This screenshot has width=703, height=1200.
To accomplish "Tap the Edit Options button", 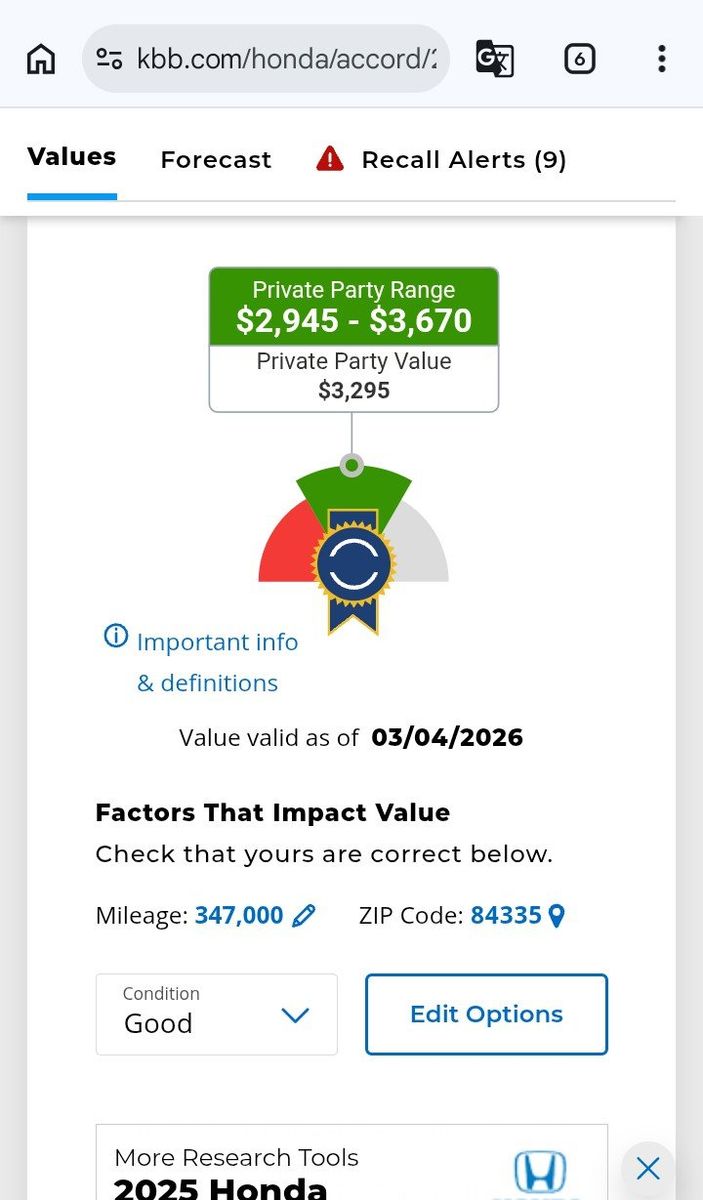I will 486,1014.
